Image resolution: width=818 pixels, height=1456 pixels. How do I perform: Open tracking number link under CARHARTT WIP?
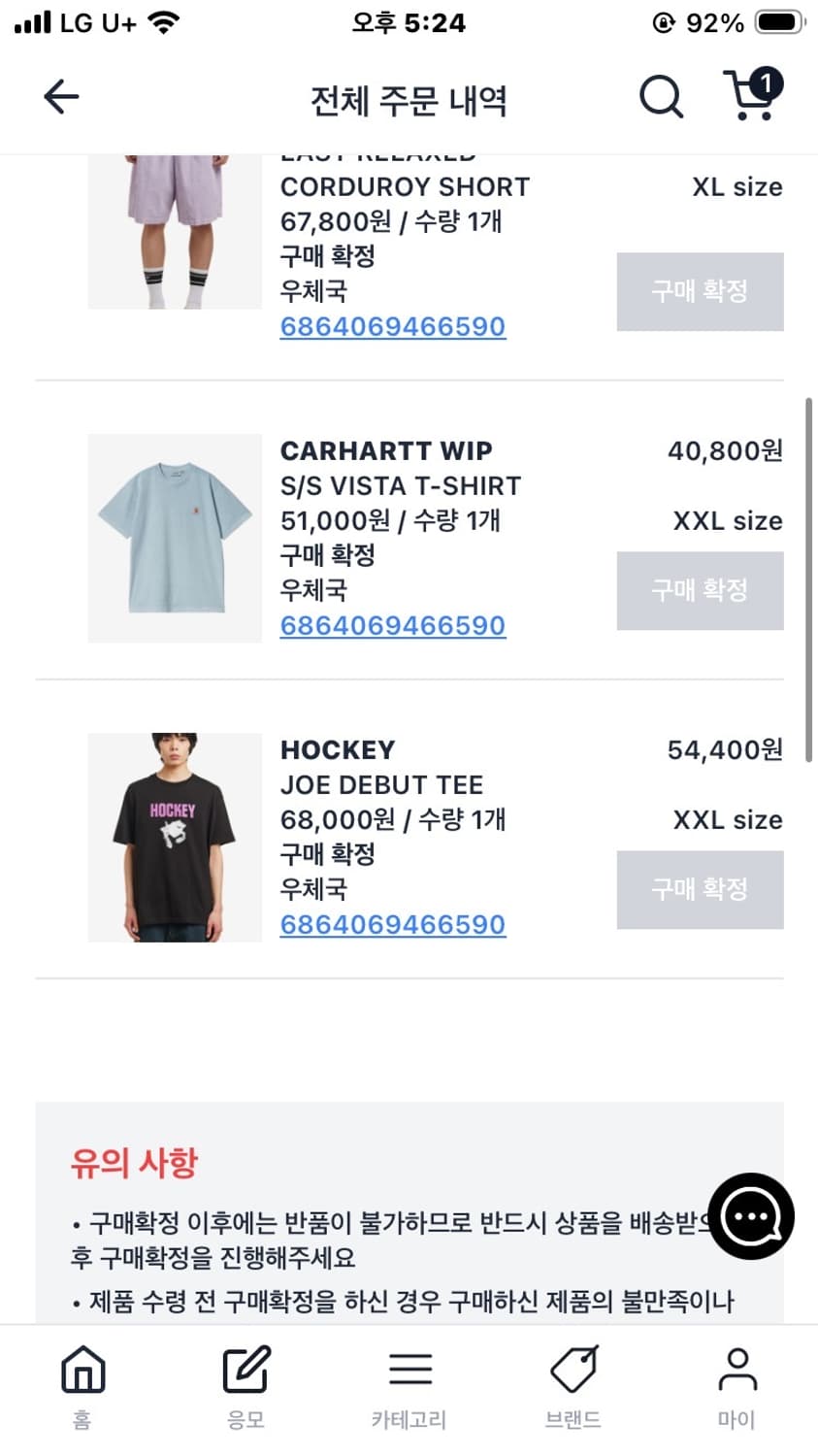(x=392, y=626)
